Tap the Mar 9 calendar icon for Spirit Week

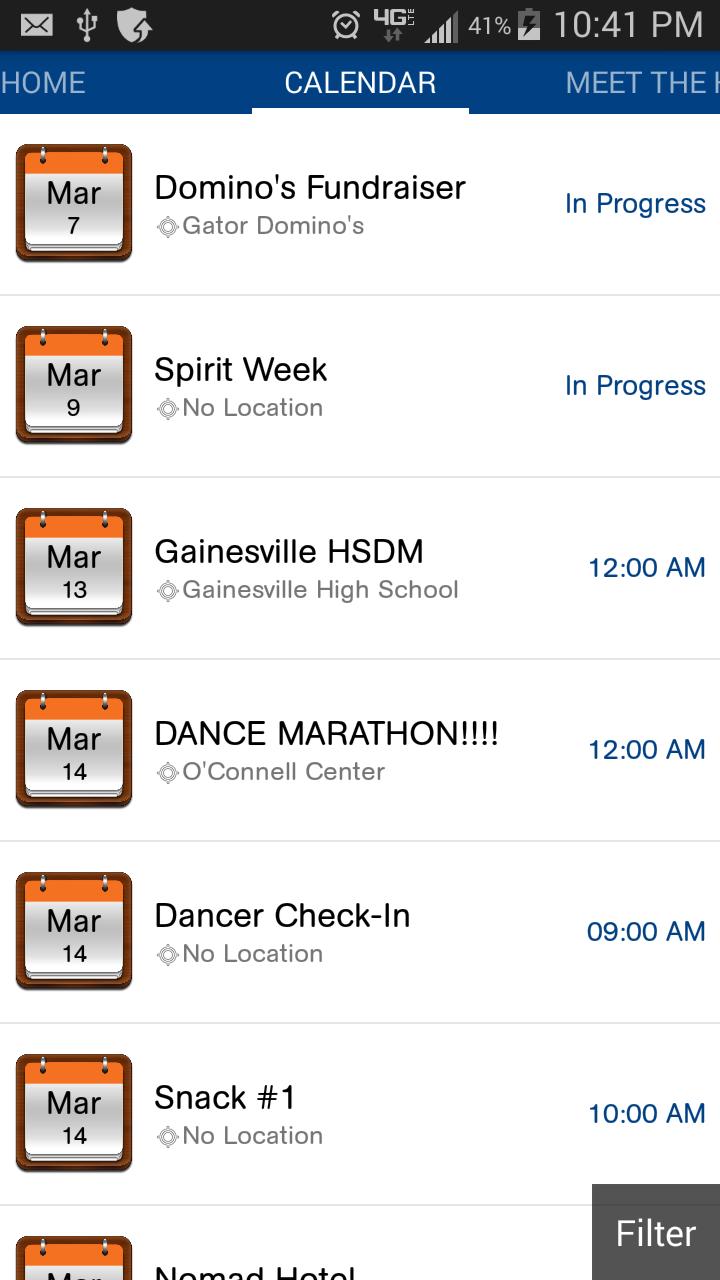point(73,385)
